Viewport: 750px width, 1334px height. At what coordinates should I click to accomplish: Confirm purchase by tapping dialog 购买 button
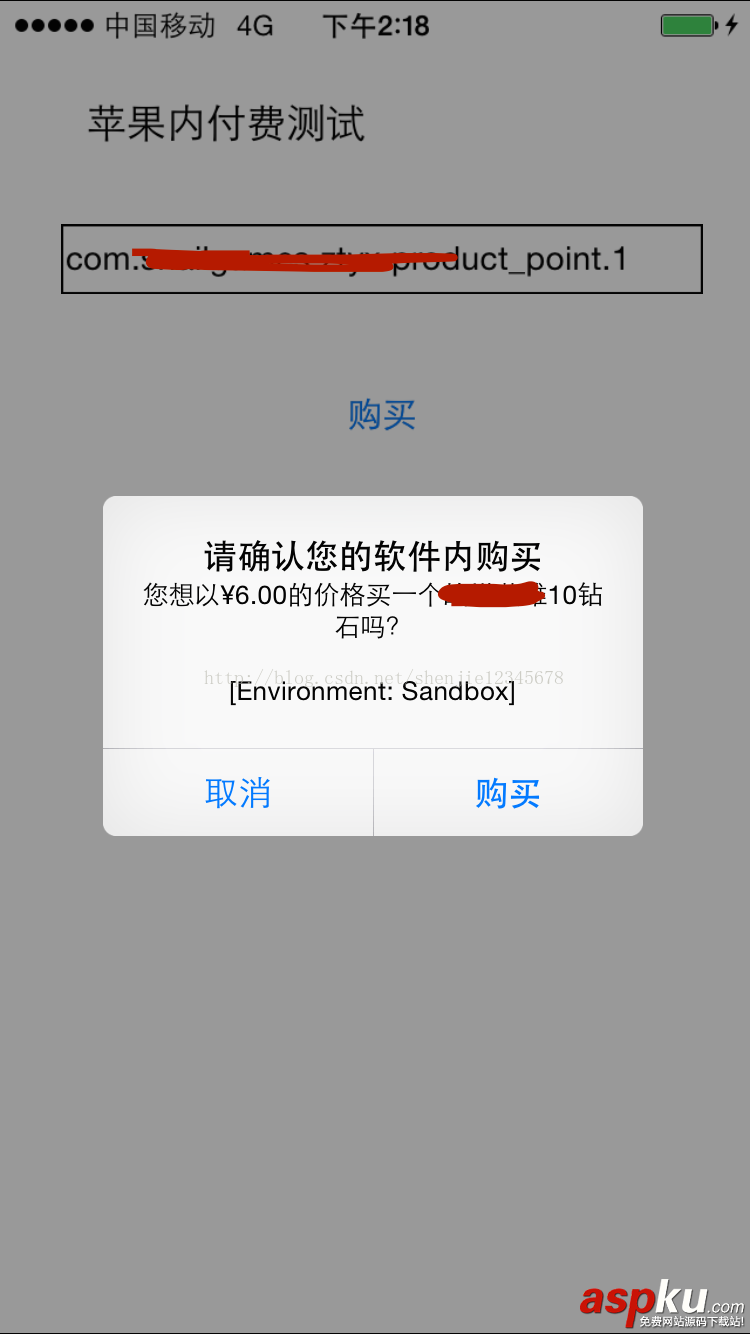point(507,792)
